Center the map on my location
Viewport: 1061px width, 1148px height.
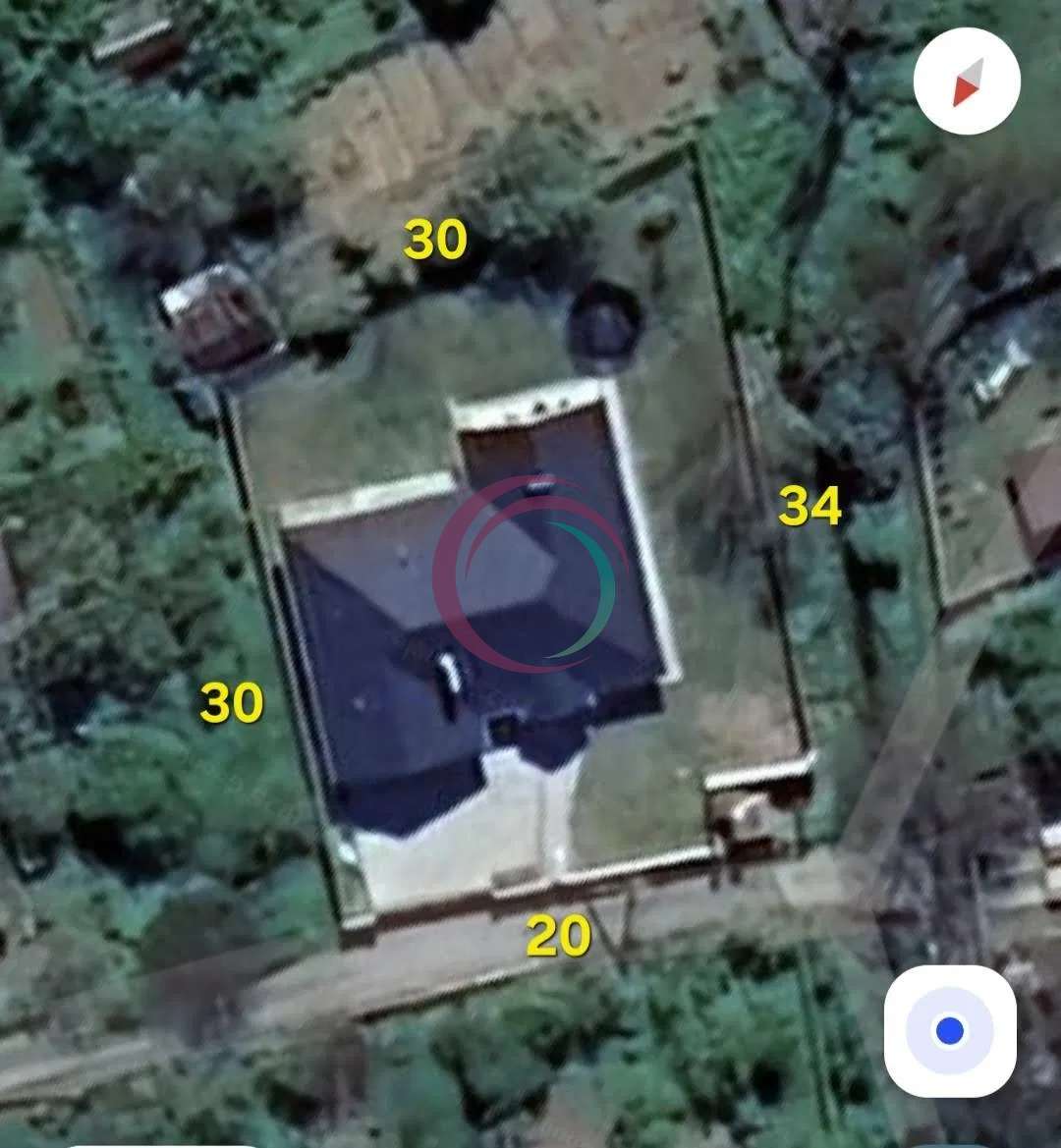click(949, 1031)
